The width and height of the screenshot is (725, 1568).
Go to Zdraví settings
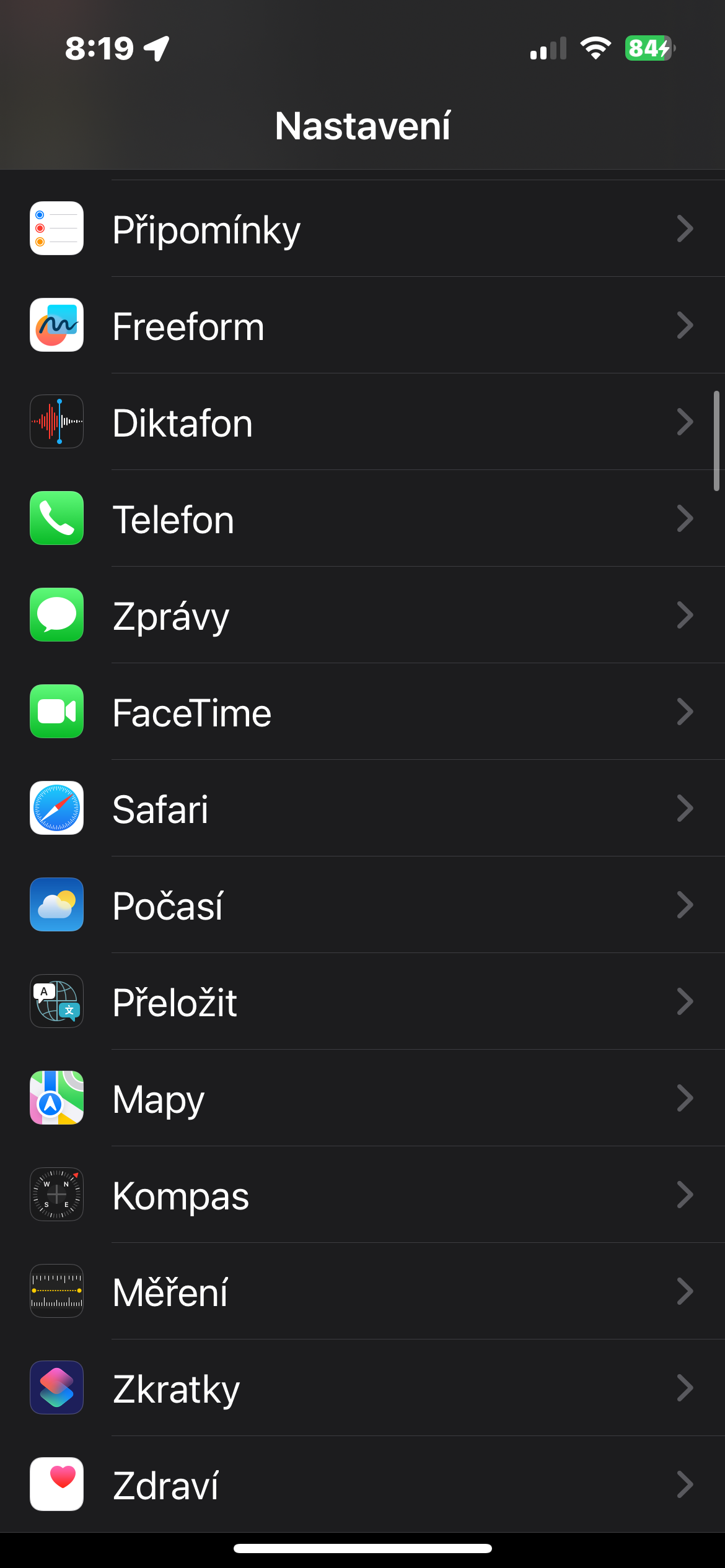pos(362,1485)
